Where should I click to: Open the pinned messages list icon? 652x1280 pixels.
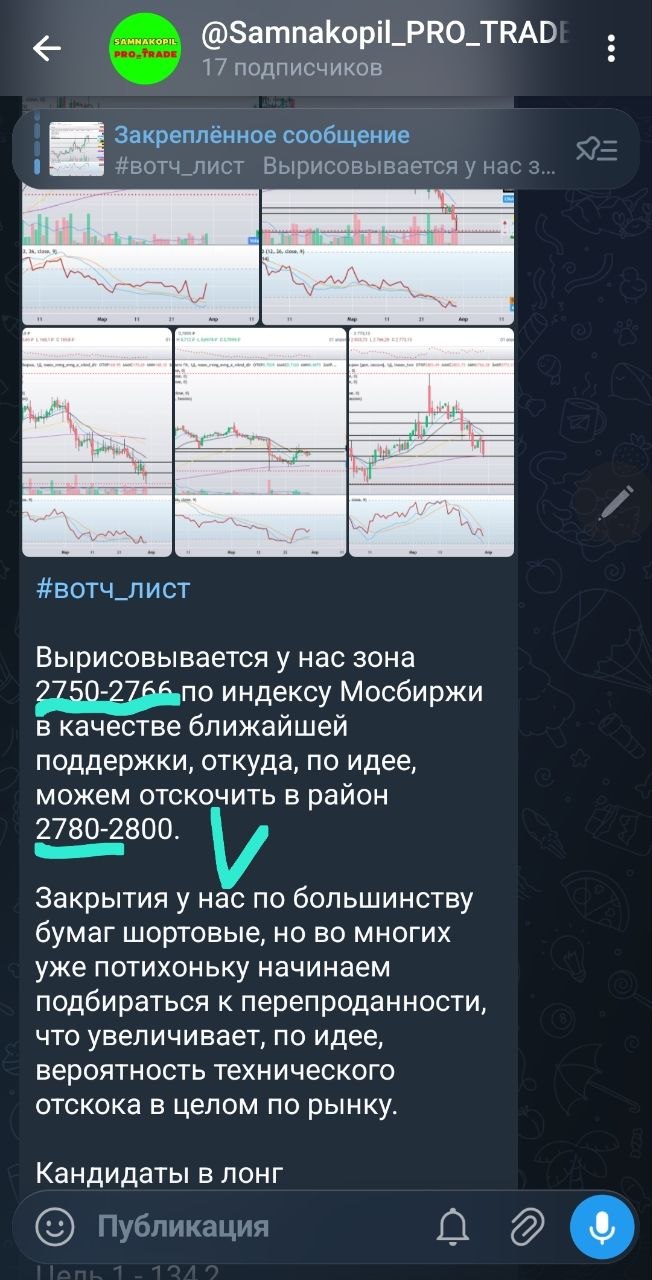(597, 150)
